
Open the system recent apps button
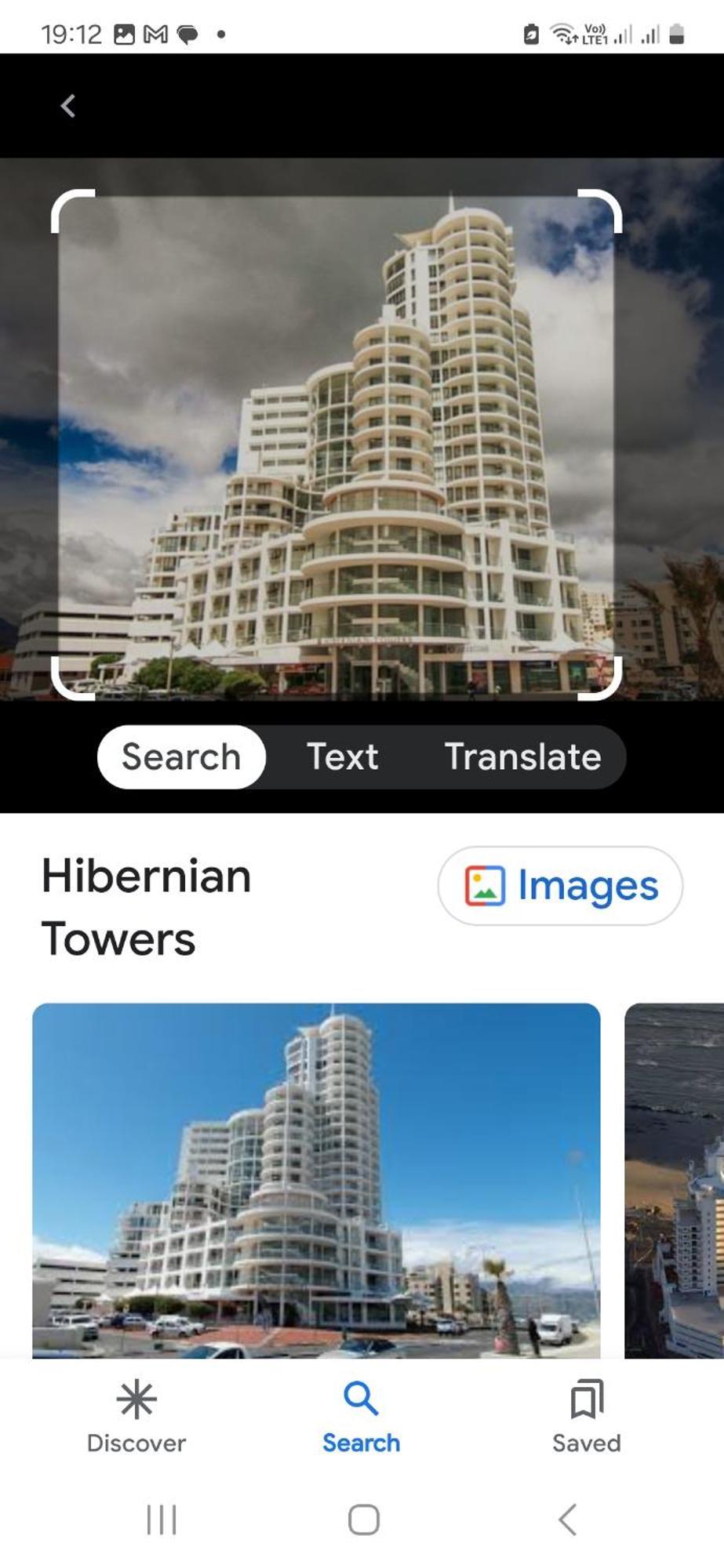162,1519
